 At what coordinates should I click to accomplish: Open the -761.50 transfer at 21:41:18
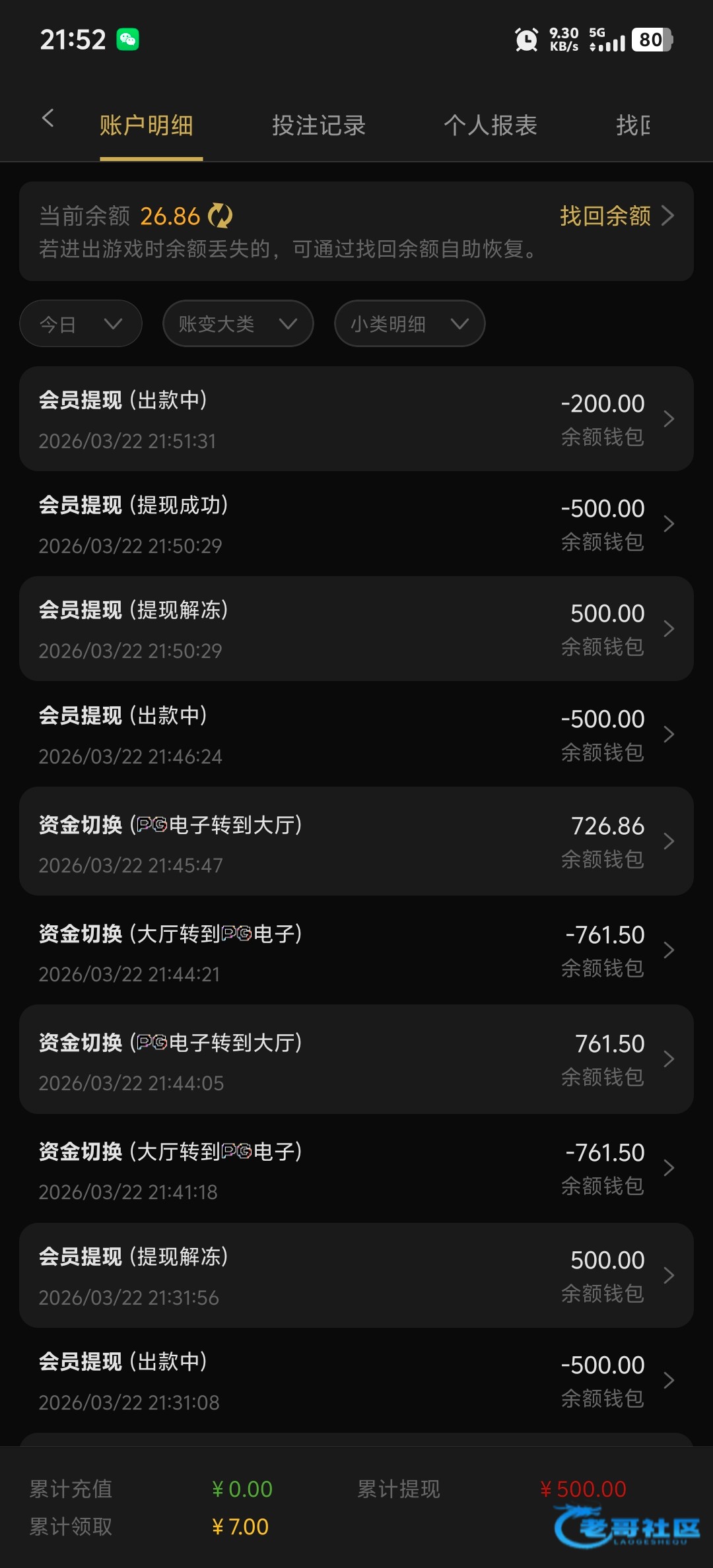point(356,1168)
